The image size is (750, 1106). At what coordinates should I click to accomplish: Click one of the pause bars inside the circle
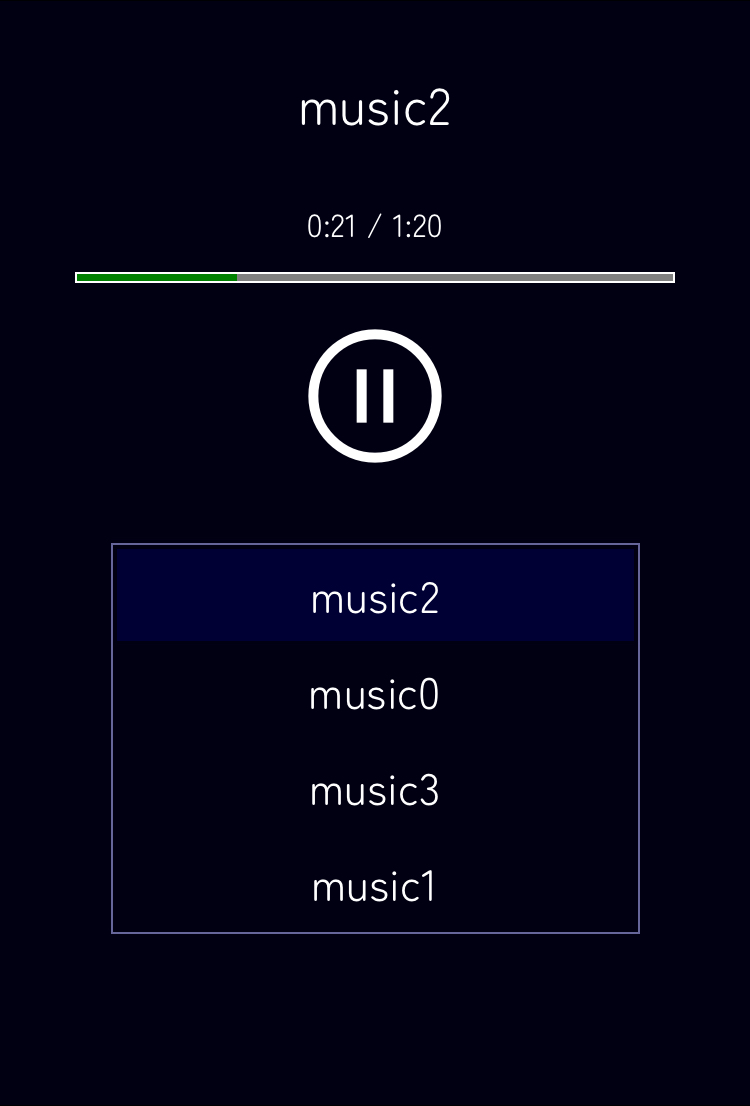[362, 395]
